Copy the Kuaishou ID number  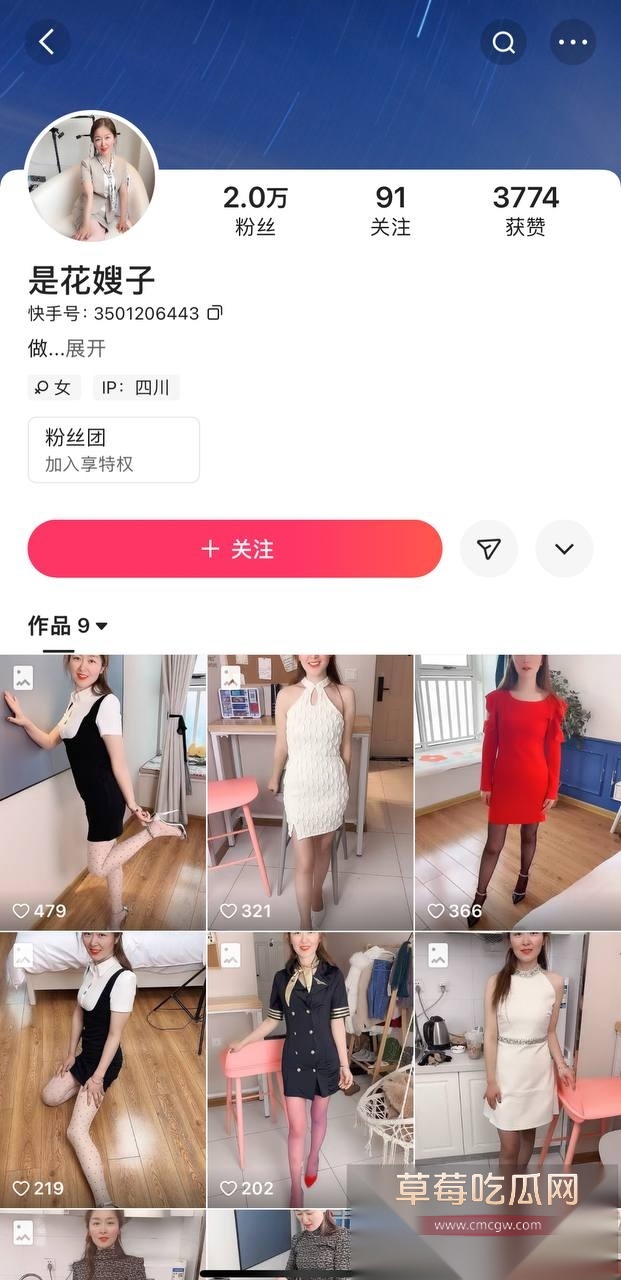pos(215,313)
